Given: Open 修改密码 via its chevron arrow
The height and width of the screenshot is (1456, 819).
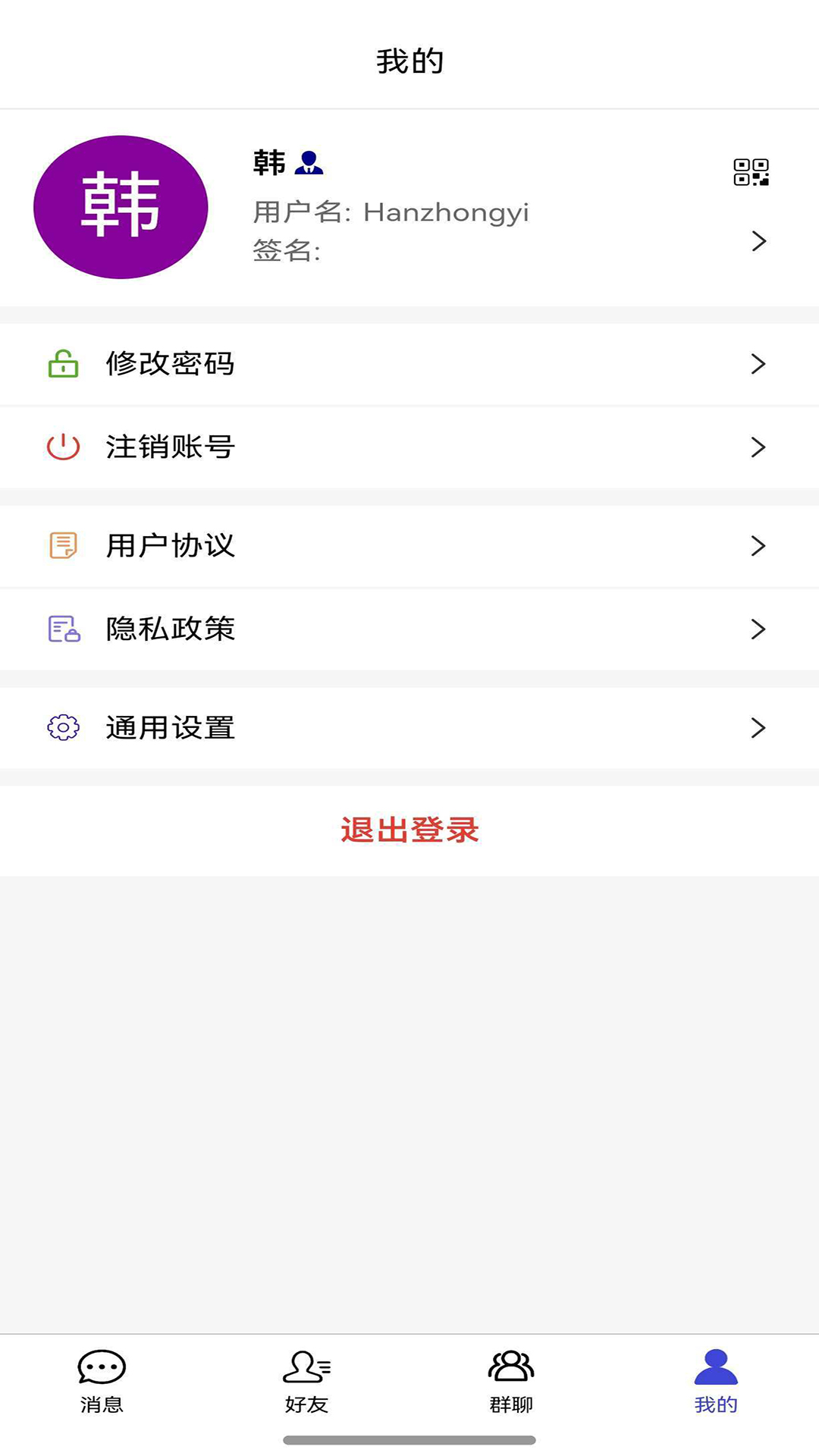Looking at the screenshot, I should [758, 364].
